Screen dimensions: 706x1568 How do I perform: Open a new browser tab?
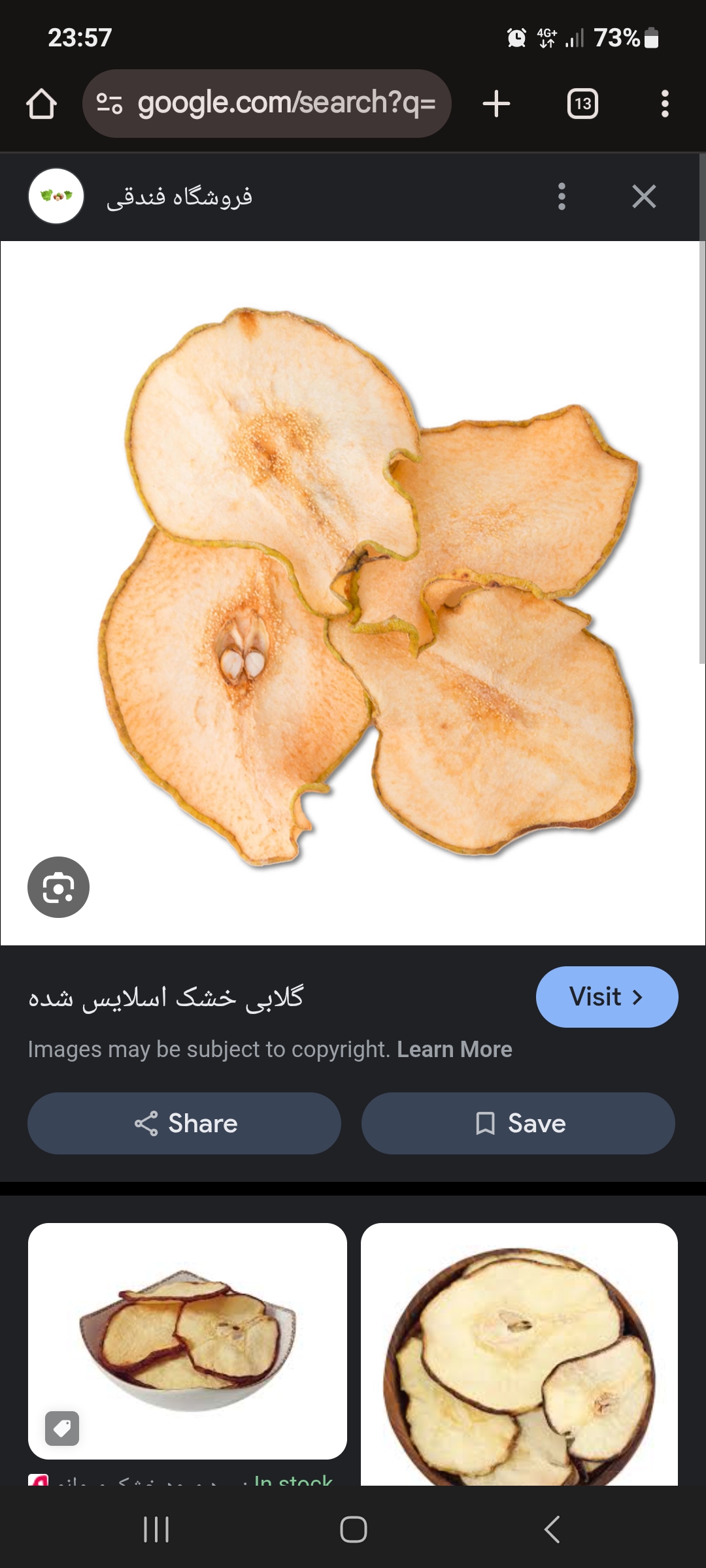496,104
